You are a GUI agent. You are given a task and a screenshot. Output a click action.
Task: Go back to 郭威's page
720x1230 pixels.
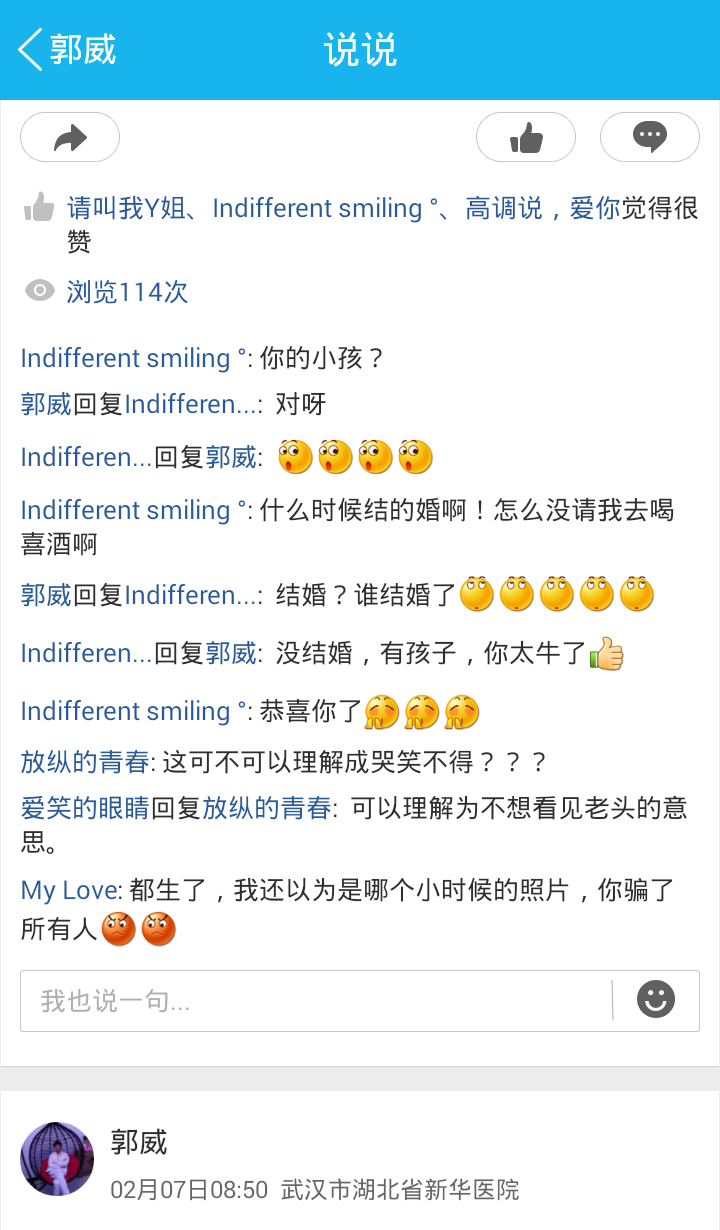66,49
